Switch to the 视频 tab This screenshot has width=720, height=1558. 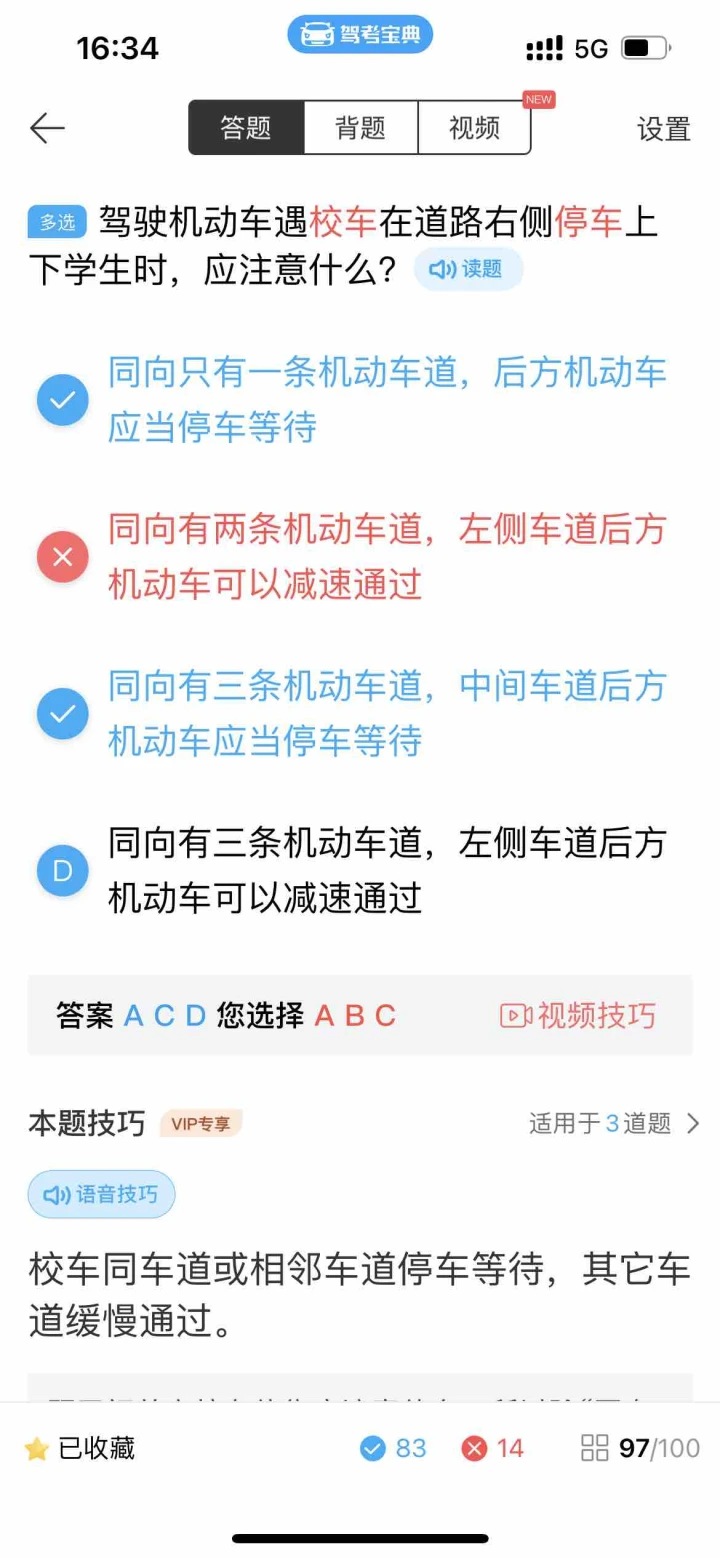click(x=474, y=128)
